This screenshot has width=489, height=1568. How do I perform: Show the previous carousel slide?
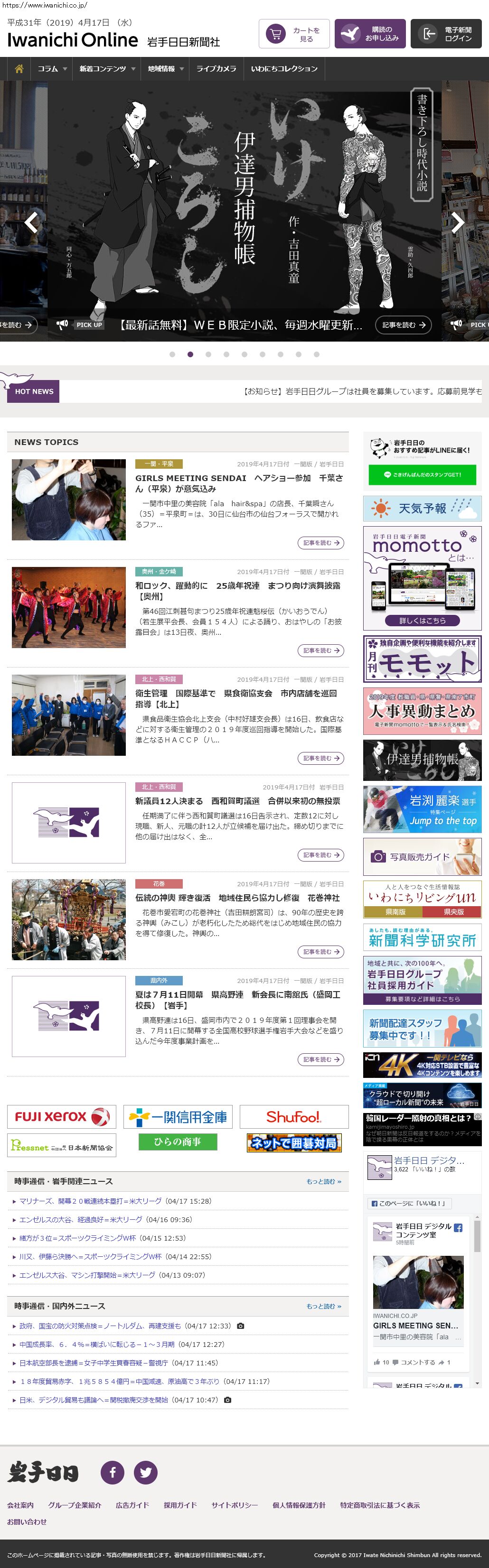(31, 223)
